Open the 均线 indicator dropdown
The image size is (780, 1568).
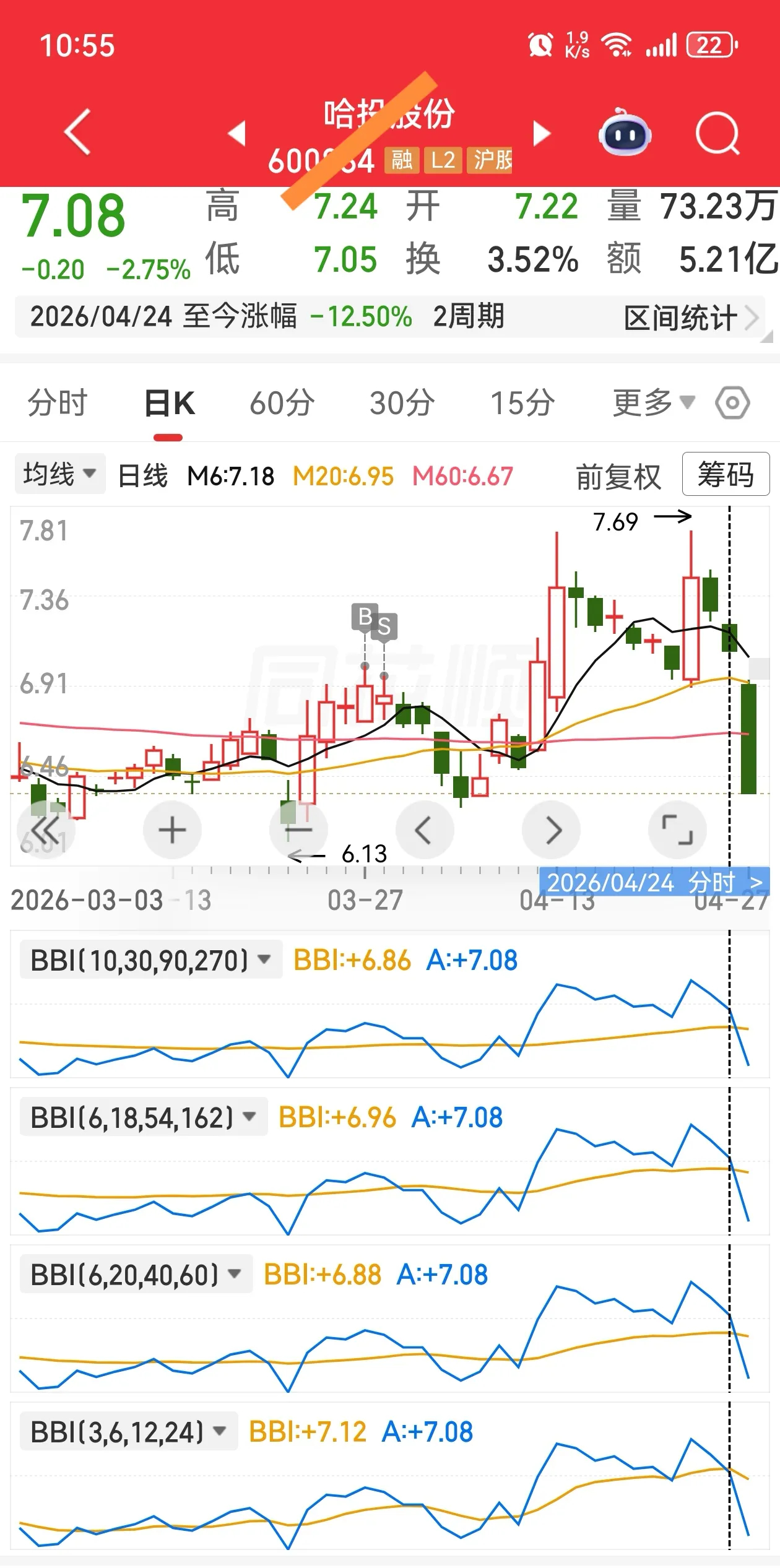click(x=59, y=474)
